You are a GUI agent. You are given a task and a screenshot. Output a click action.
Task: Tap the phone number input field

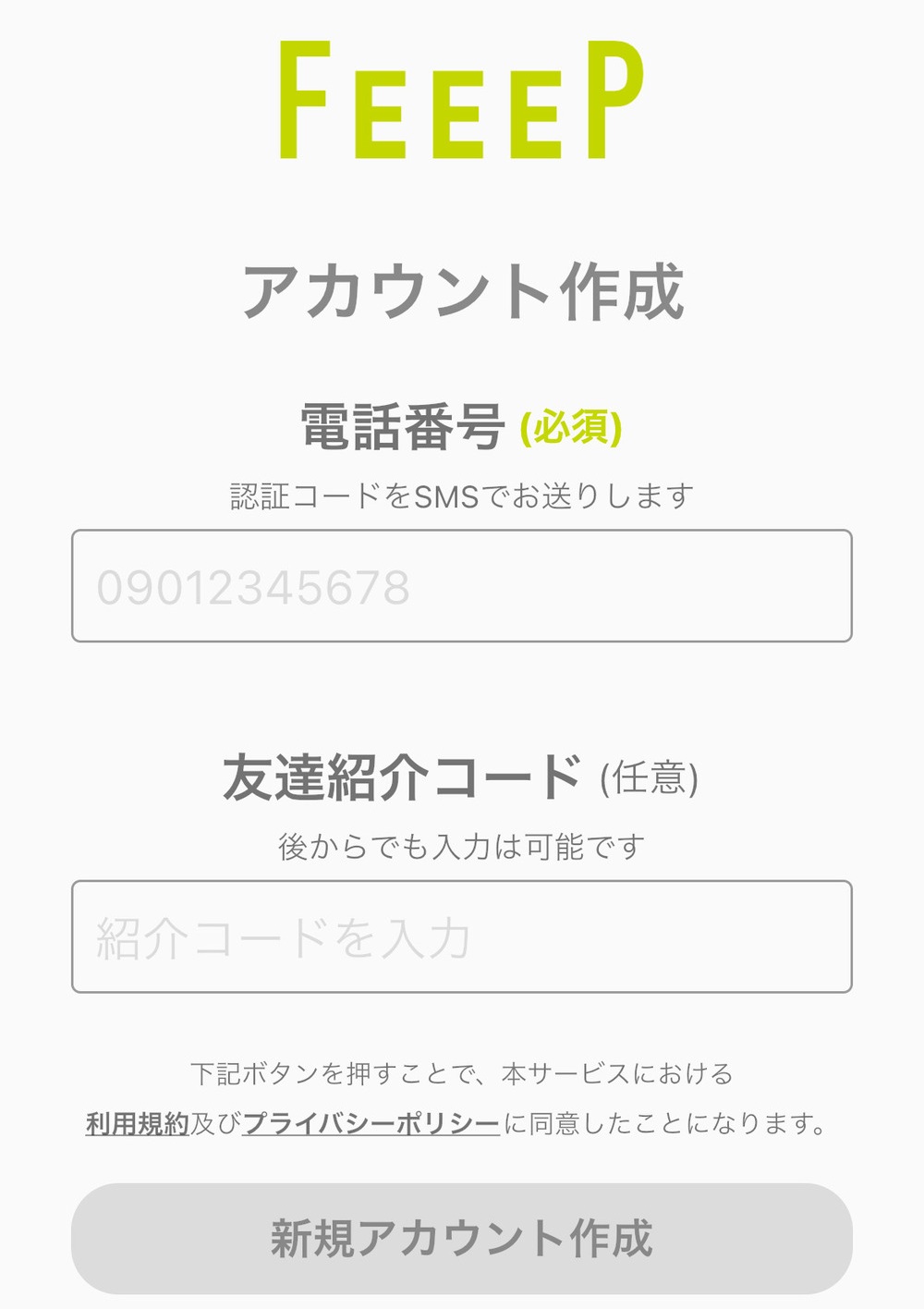click(461, 586)
